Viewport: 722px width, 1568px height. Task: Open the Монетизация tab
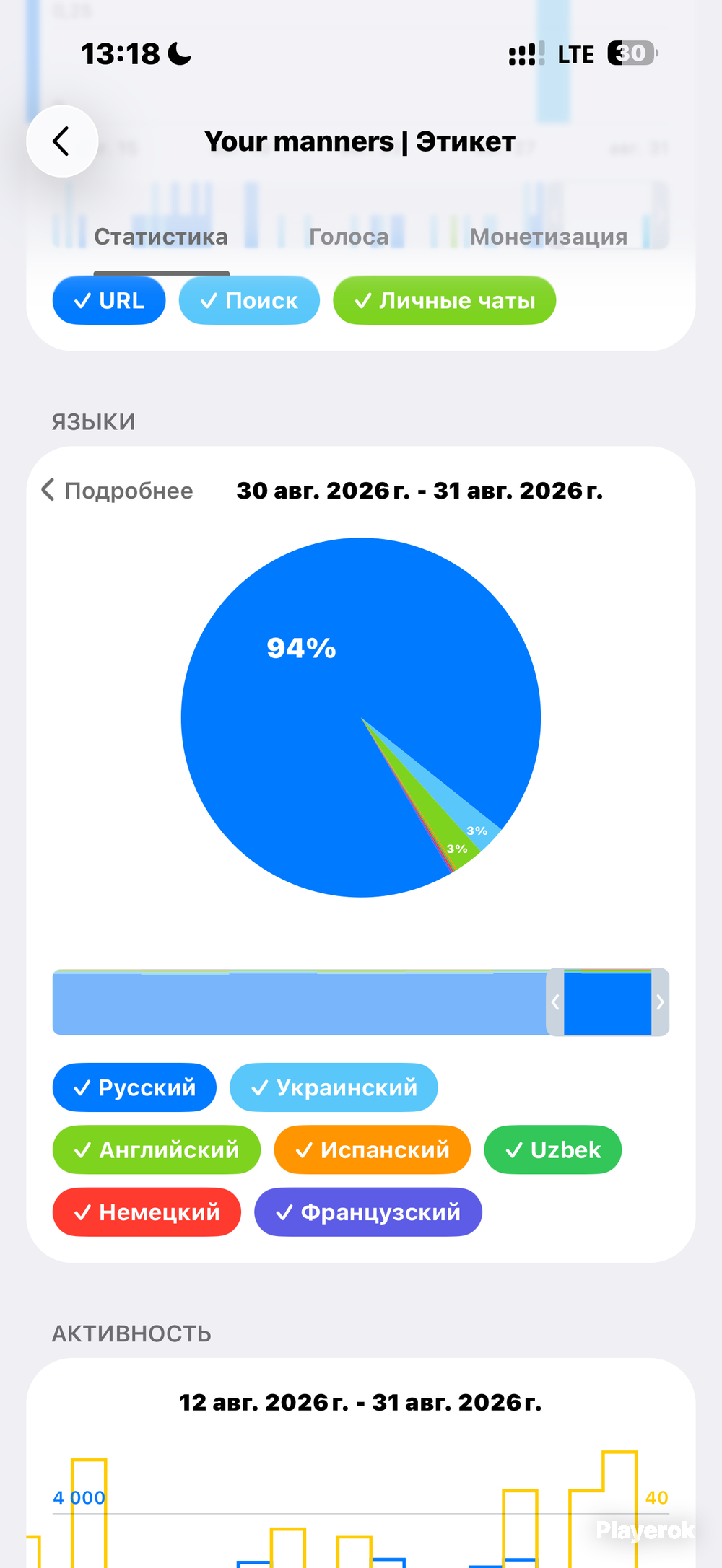(549, 237)
